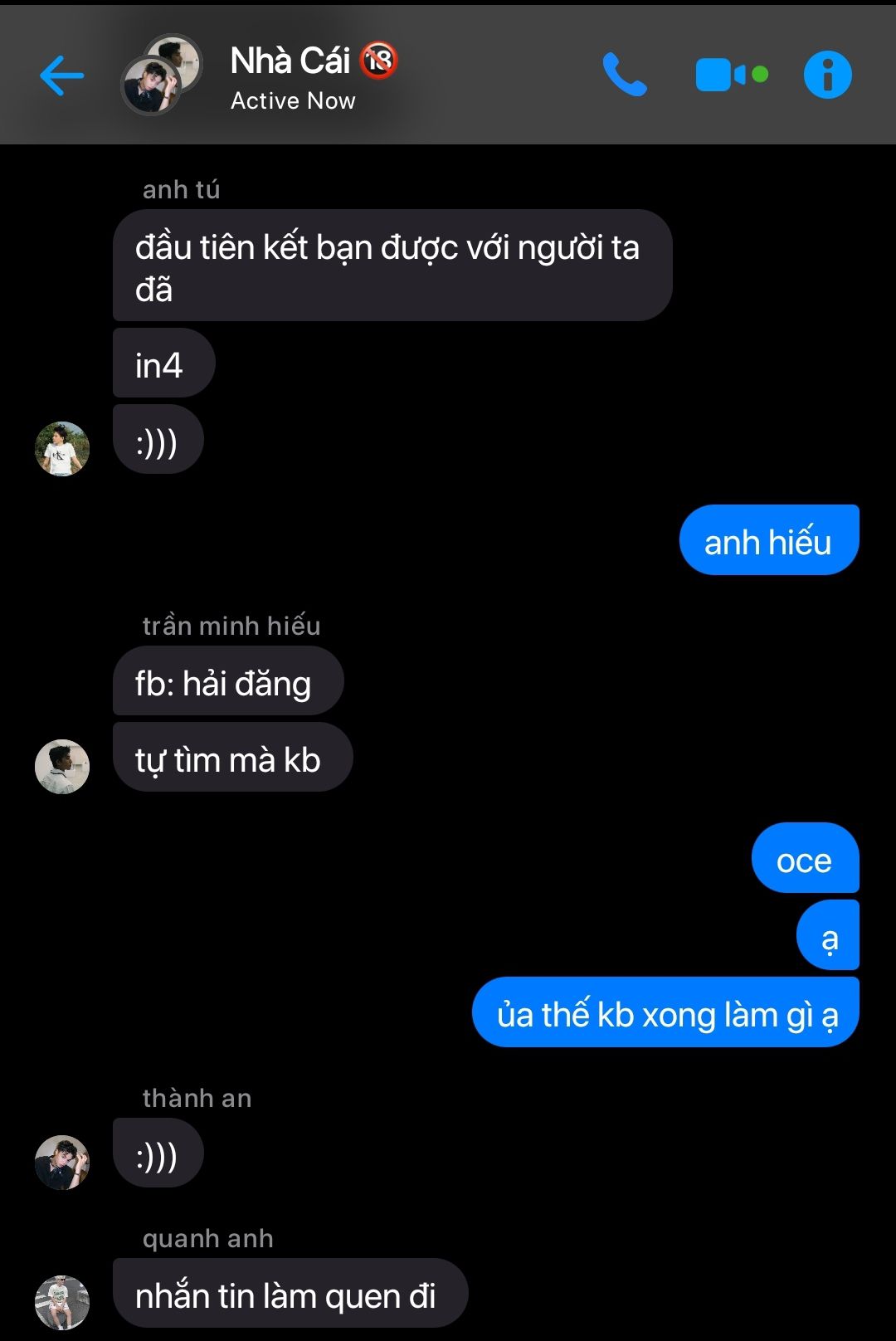This screenshot has width=896, height=1341.
Task: Open the Nhà Cái group header details
Action: [x=292, y=77]
